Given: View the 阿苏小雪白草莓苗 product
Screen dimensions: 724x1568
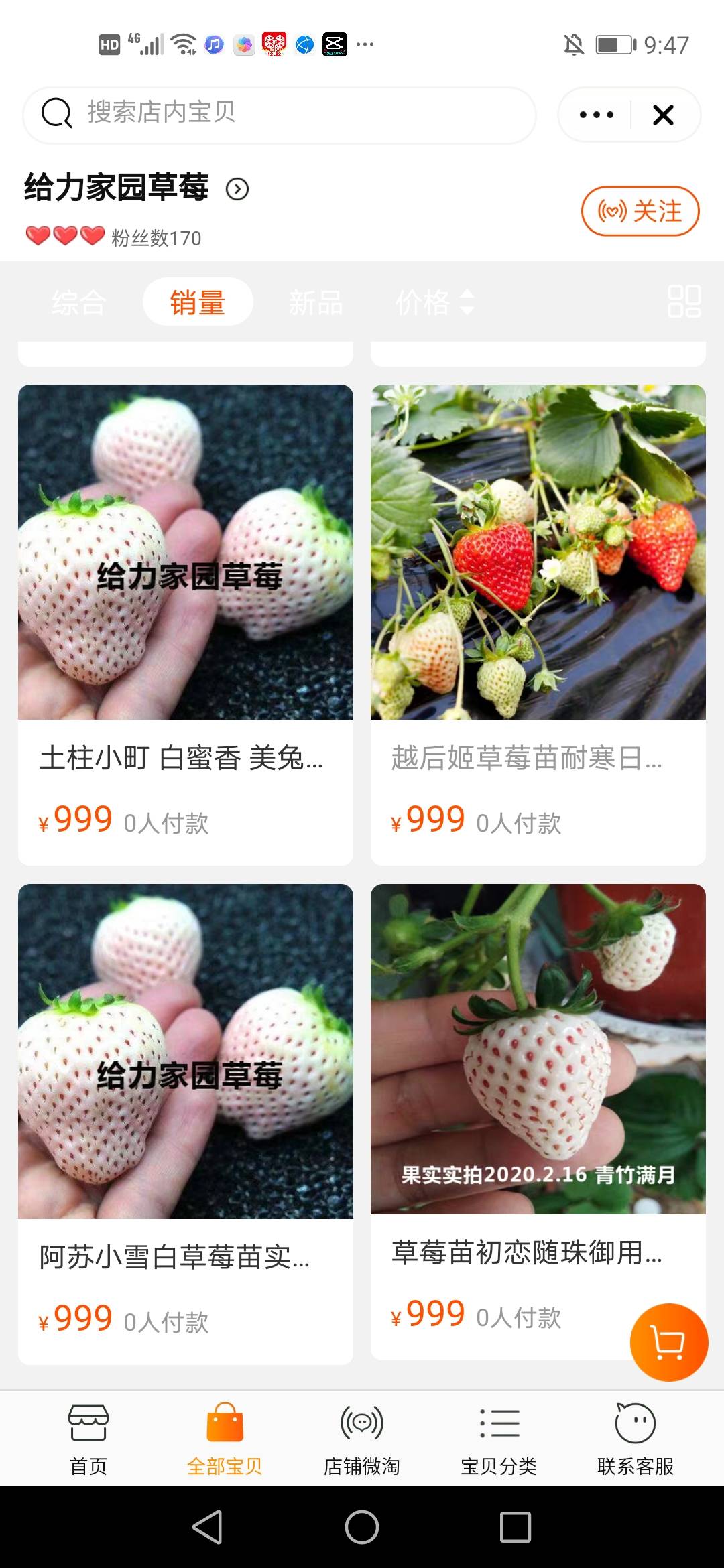Looking at the screenshot, I should (185, 1122).
